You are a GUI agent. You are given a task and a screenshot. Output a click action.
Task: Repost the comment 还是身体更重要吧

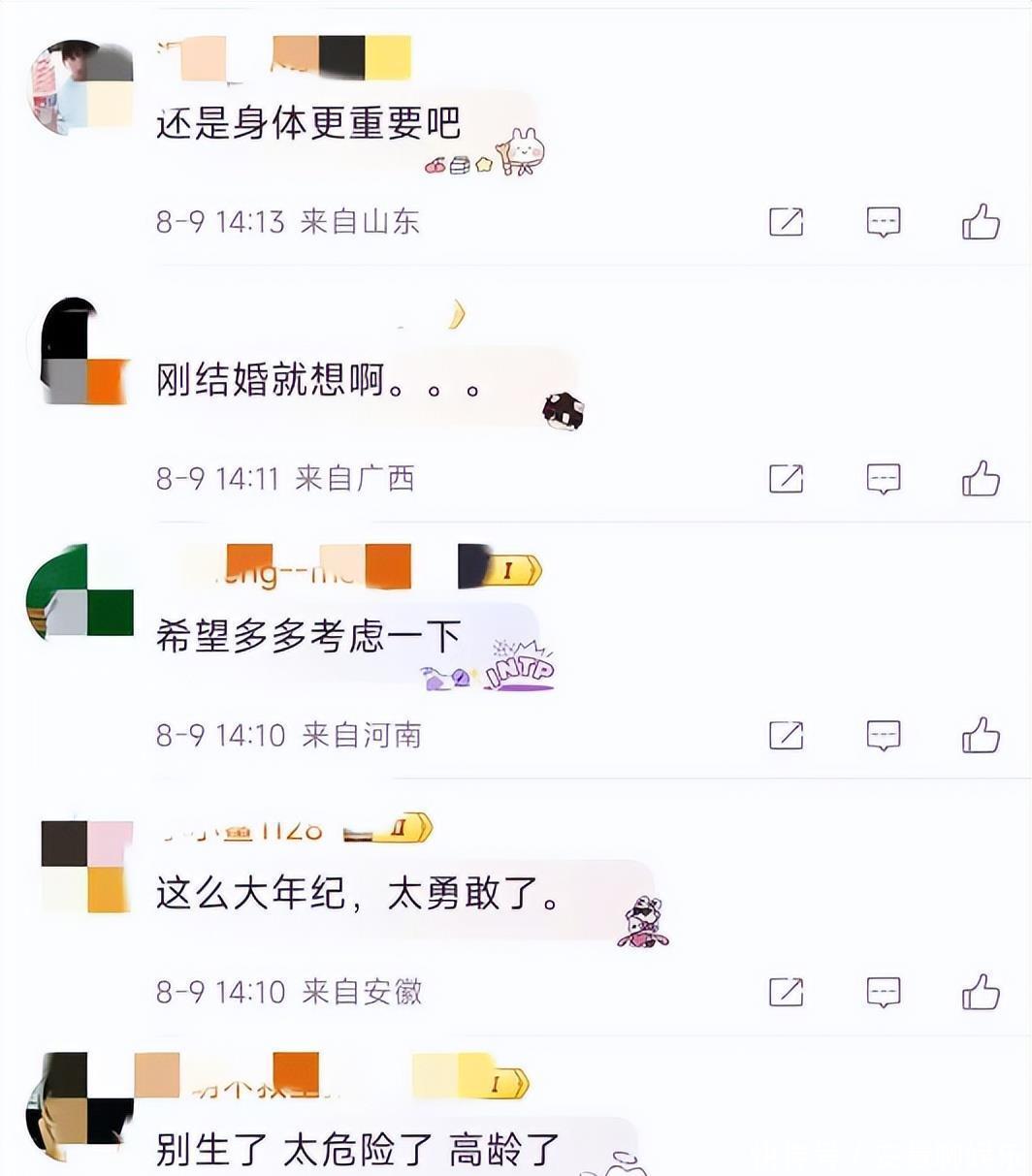click(786, 222)
